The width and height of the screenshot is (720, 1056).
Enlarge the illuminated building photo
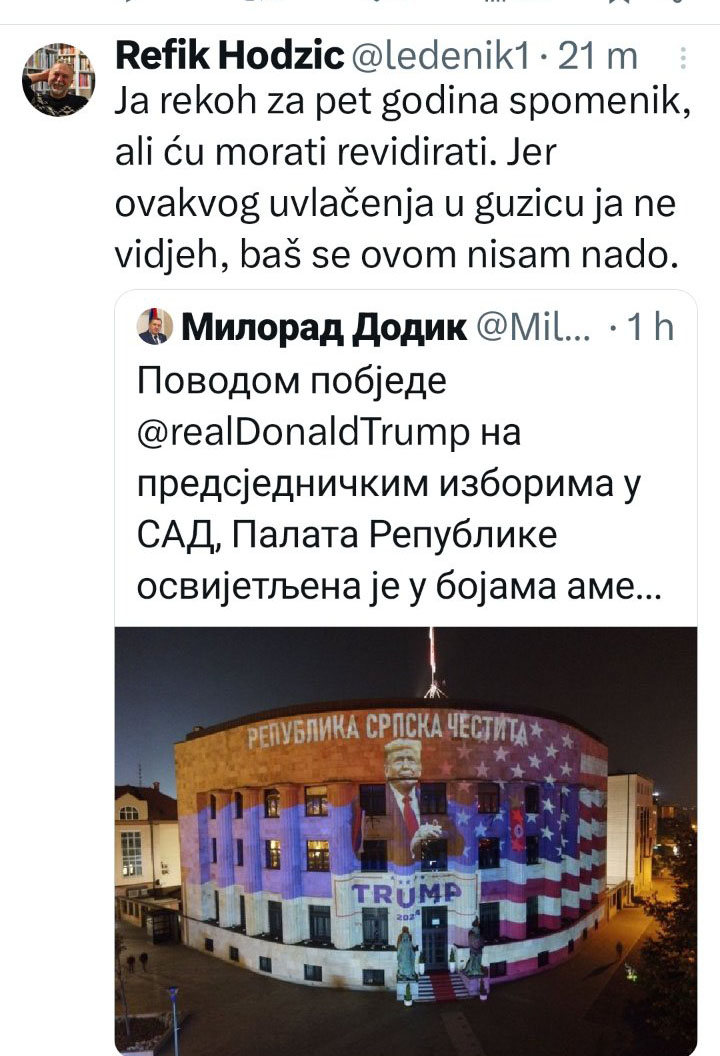point(405,838)
